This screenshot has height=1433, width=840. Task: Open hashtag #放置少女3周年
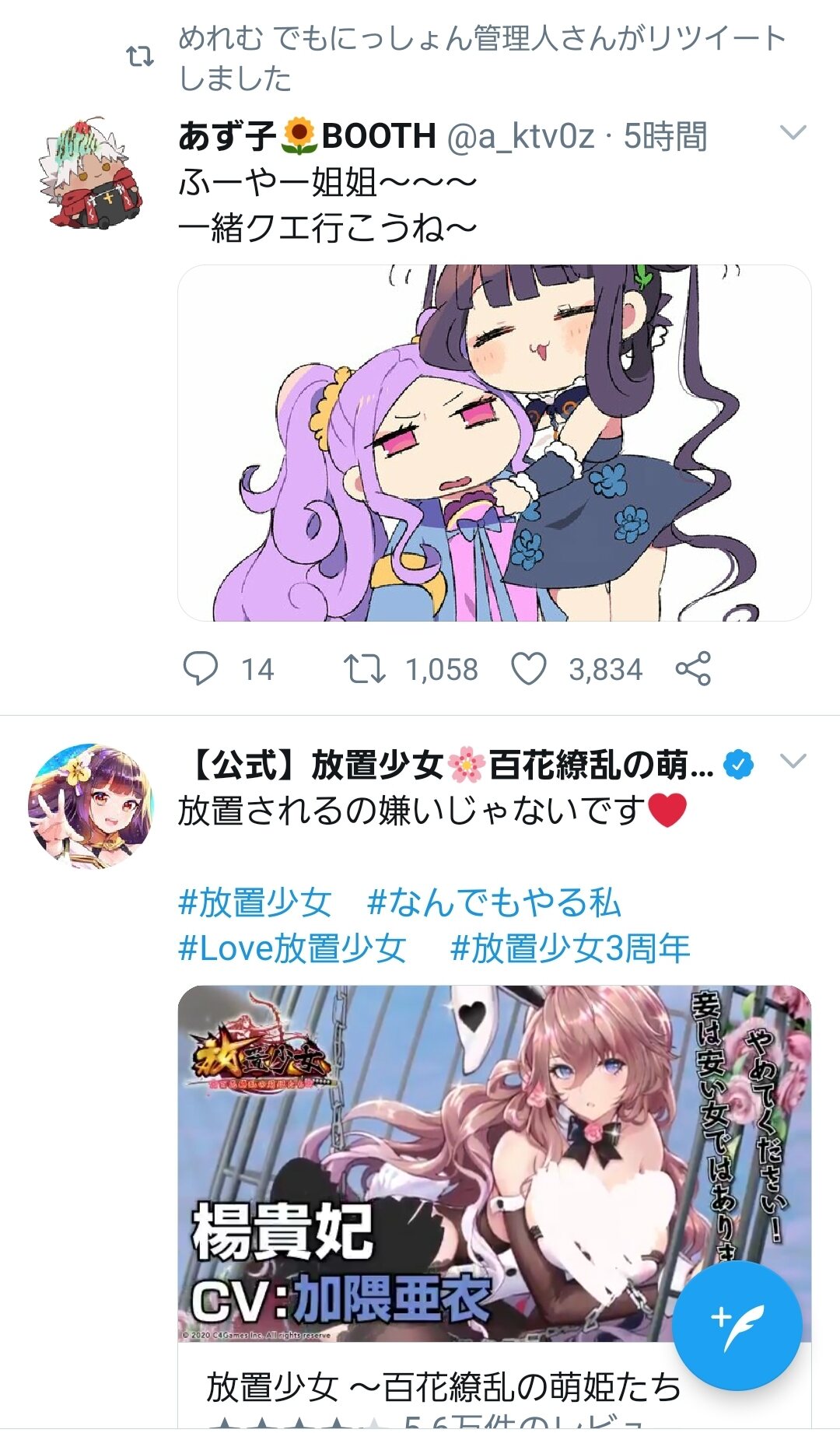(x=570, y=948)
